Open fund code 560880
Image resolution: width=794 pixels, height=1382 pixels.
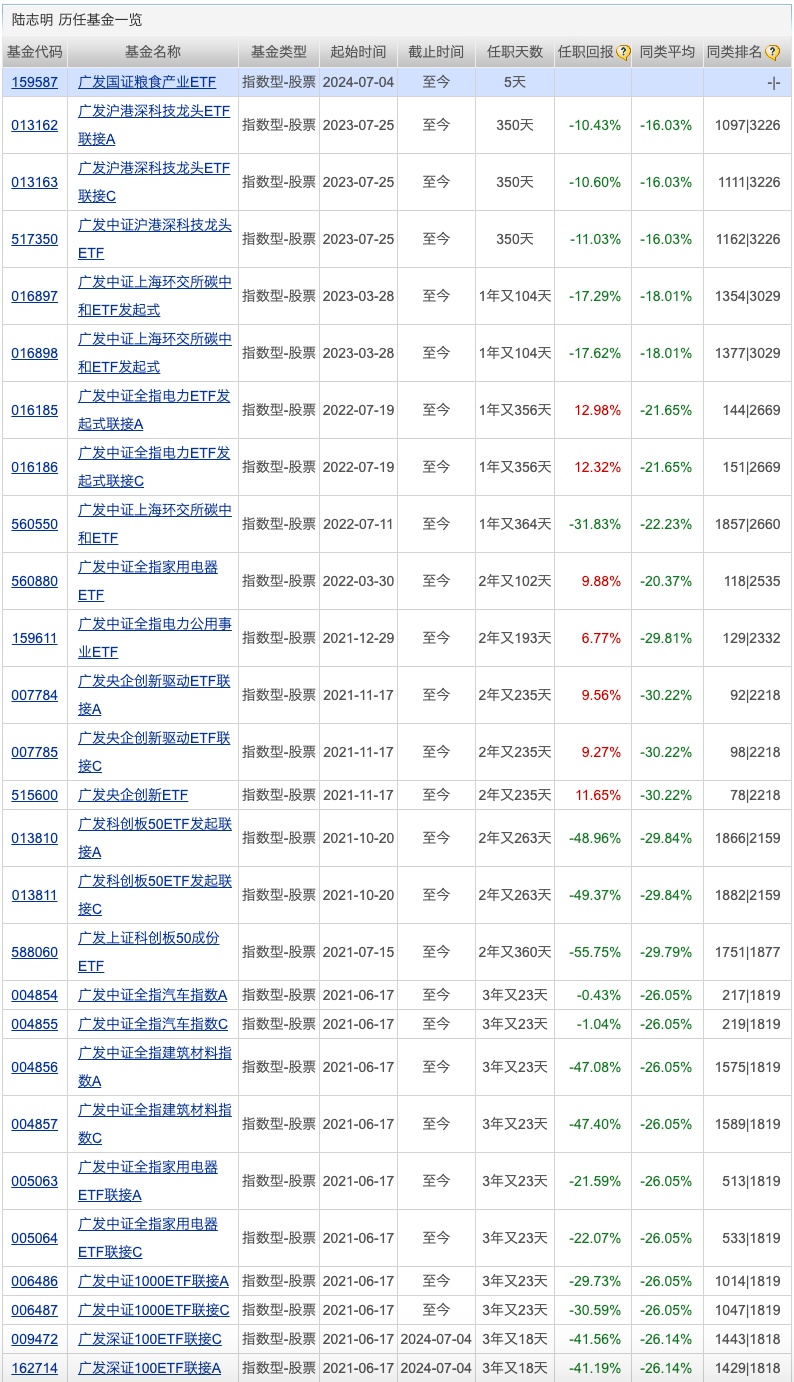point(35,581)
